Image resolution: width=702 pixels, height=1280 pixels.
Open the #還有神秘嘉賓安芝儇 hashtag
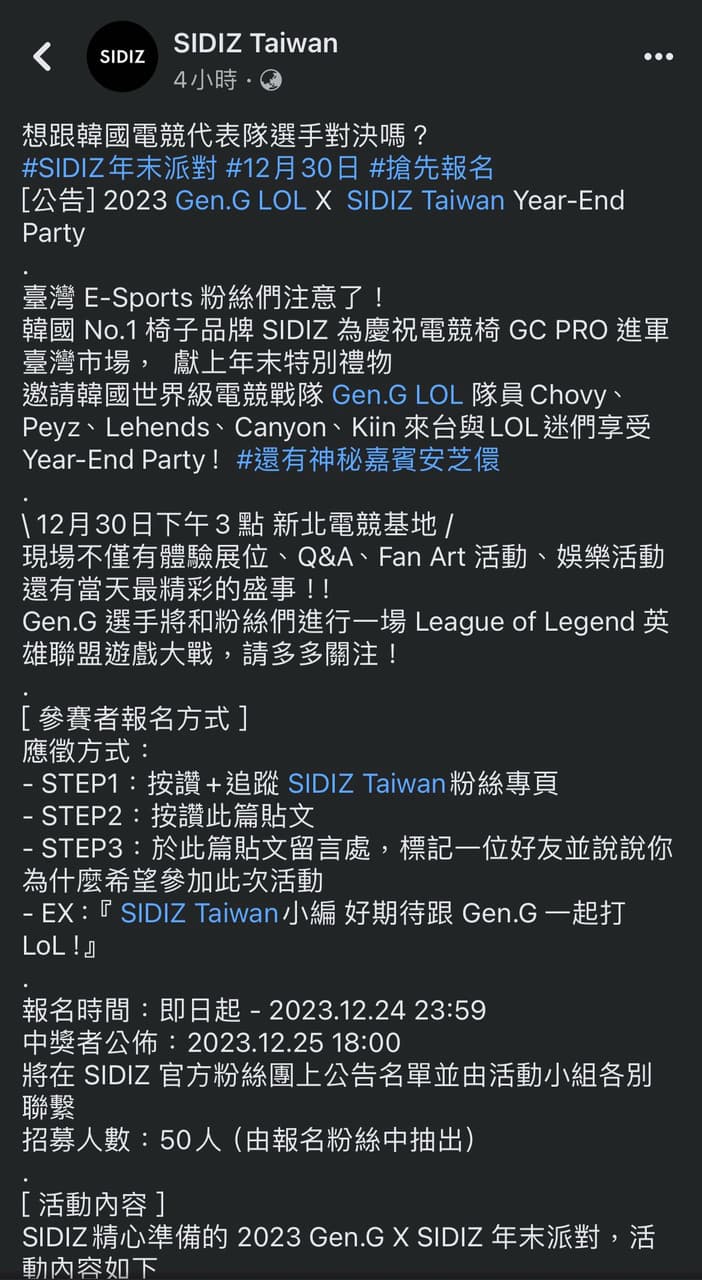tap(368, 460)
